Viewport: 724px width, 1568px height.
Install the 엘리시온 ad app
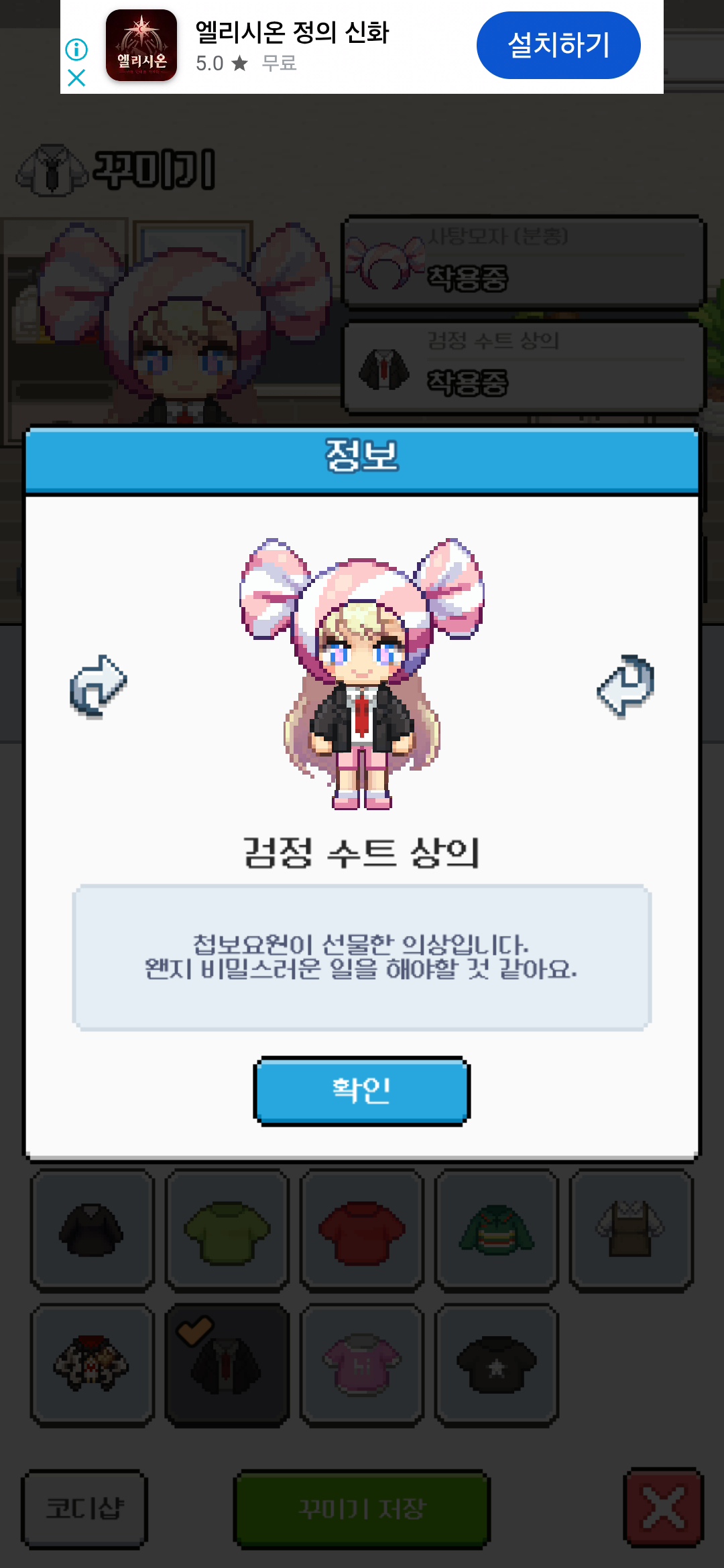point(558,46)
